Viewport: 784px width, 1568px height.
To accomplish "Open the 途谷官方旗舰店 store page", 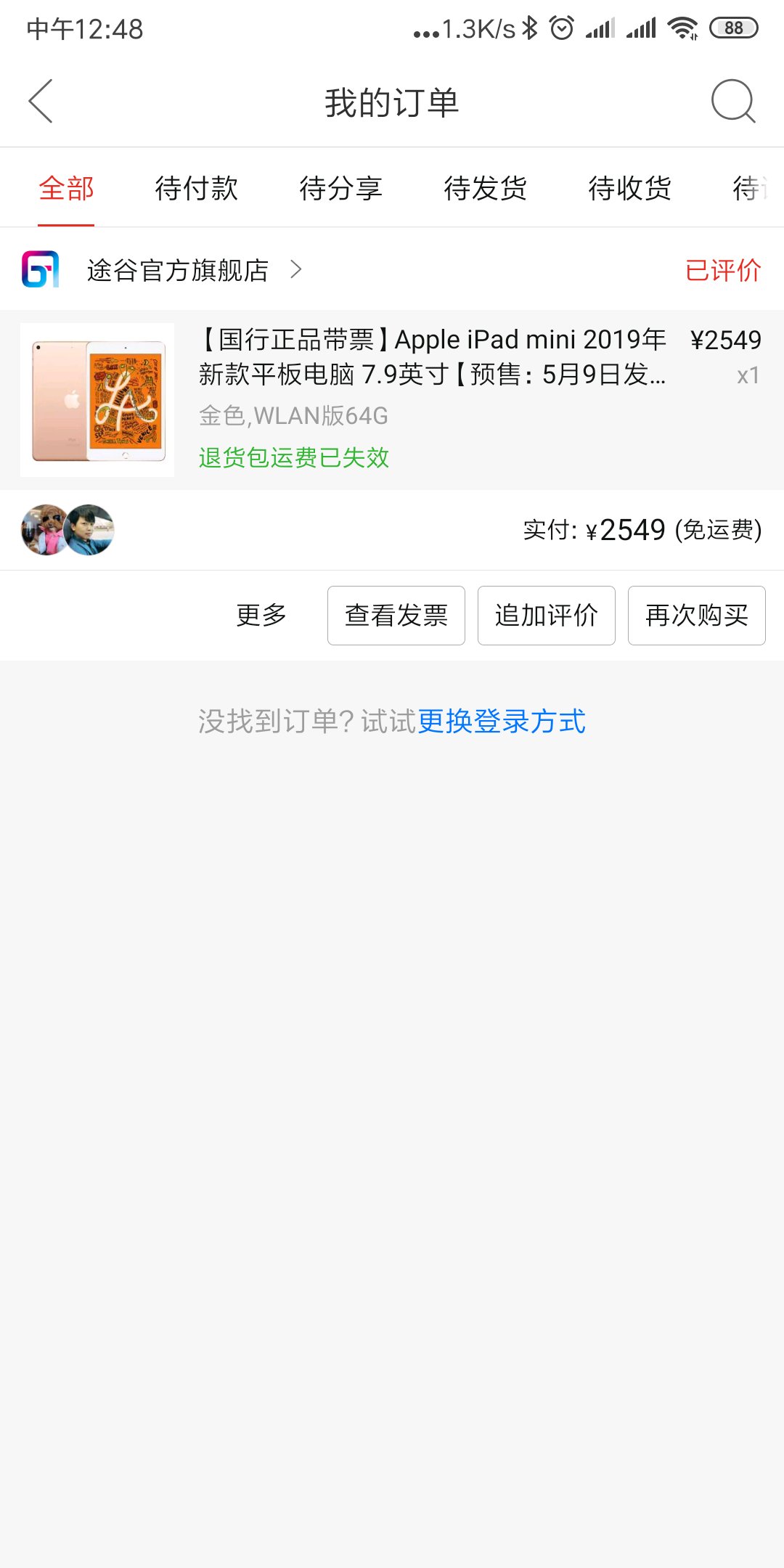I will [178, 270].
